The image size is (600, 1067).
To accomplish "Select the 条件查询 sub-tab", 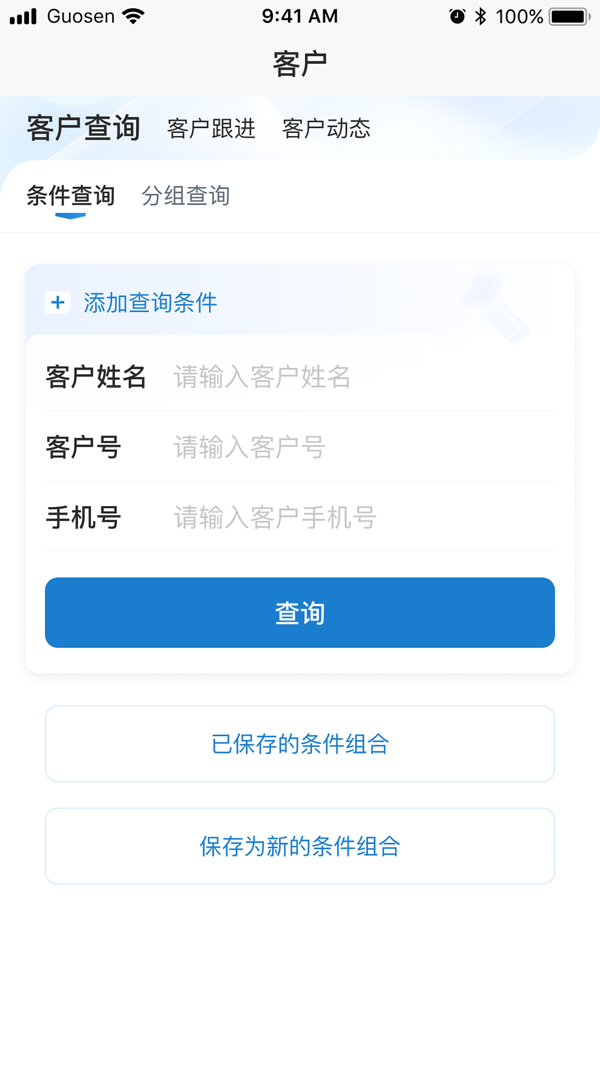I will (71, 196).
